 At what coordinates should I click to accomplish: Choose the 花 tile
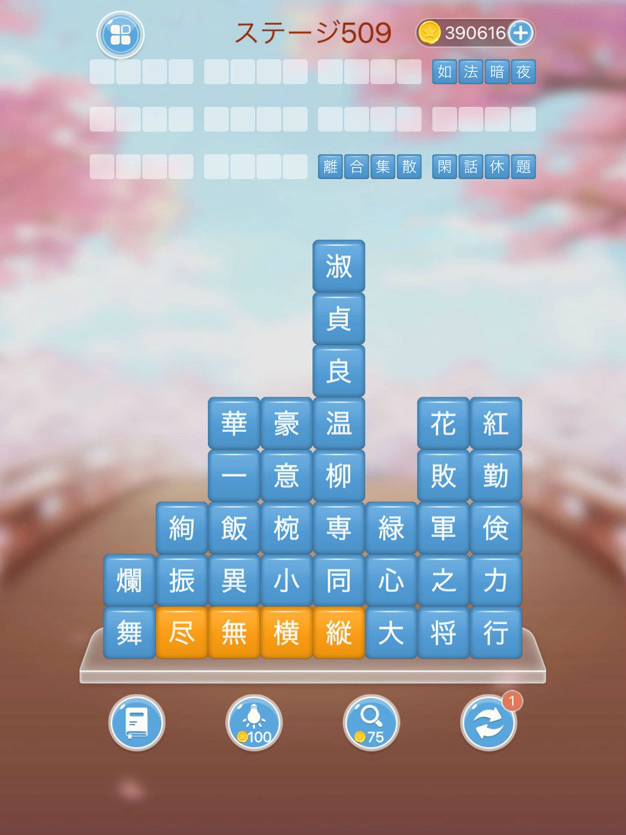click(x=443, y=423)
